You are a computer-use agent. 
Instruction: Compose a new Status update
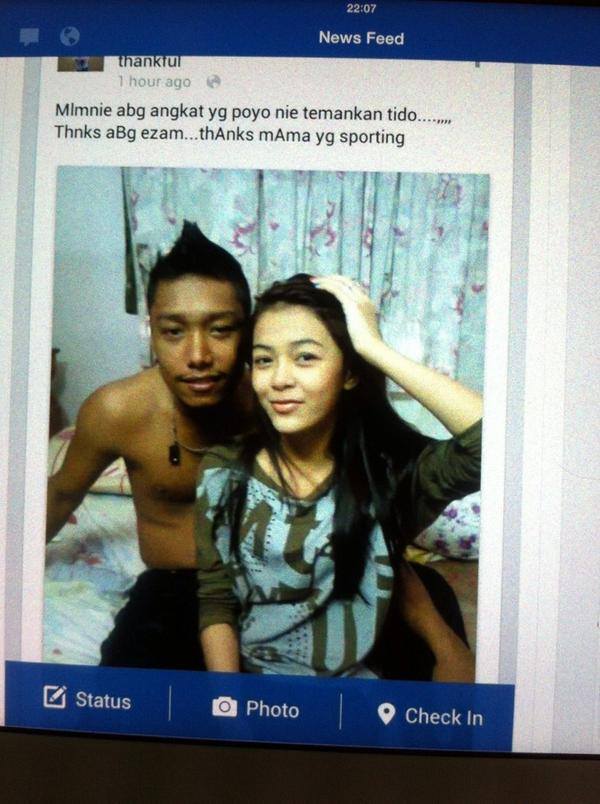tap(88, 700)
